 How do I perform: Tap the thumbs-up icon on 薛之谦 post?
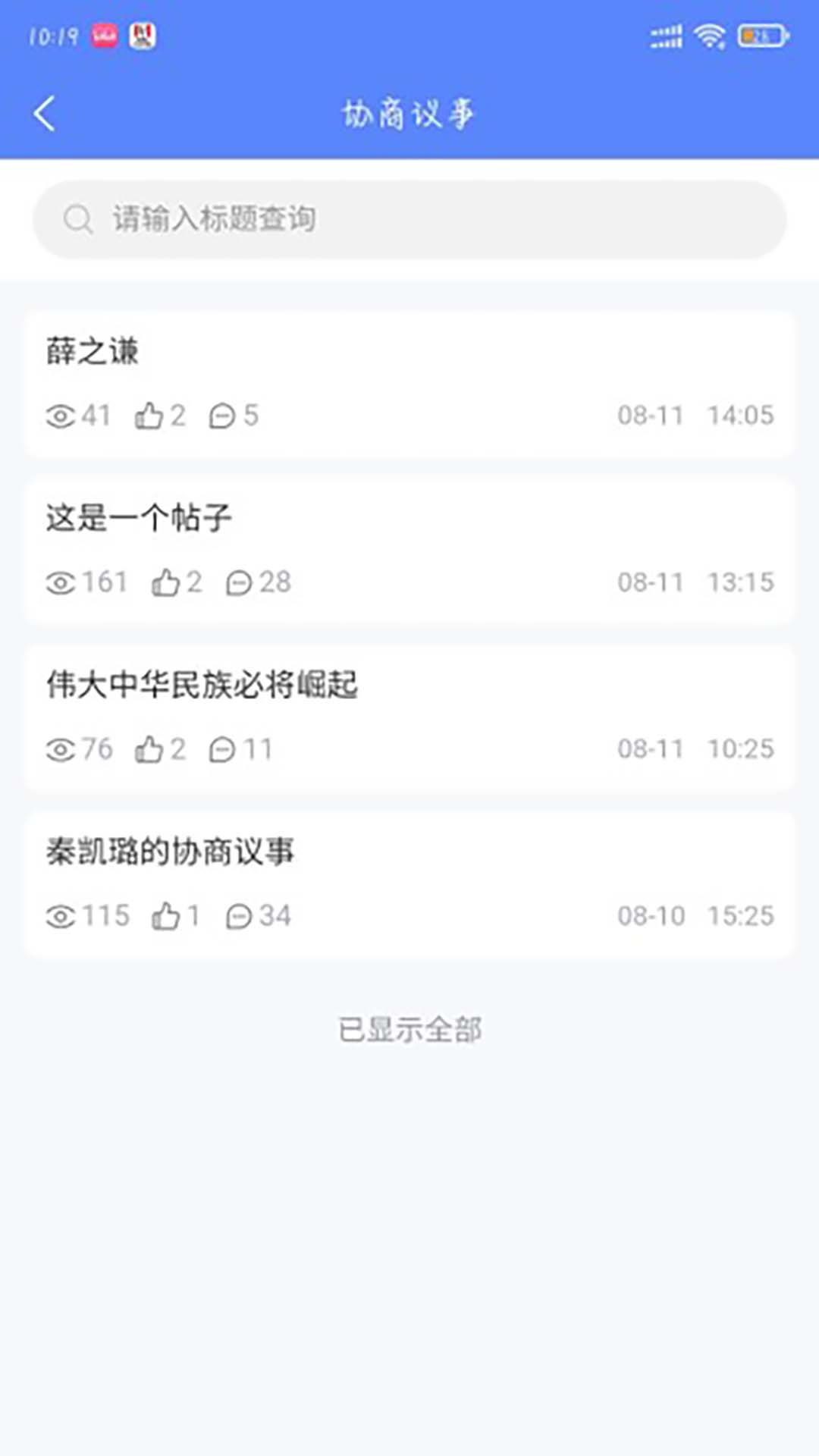(152, 416)
